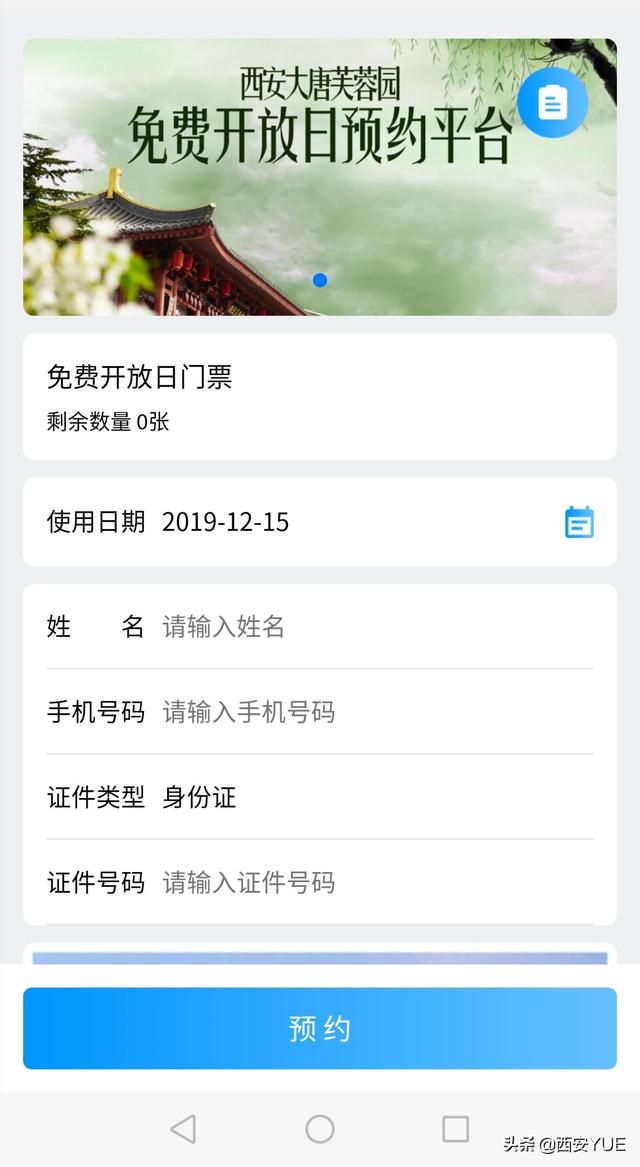Focus the 请输入手机号码 phone field
Viewport: 640px width, 1167px height.
(377, 712)
